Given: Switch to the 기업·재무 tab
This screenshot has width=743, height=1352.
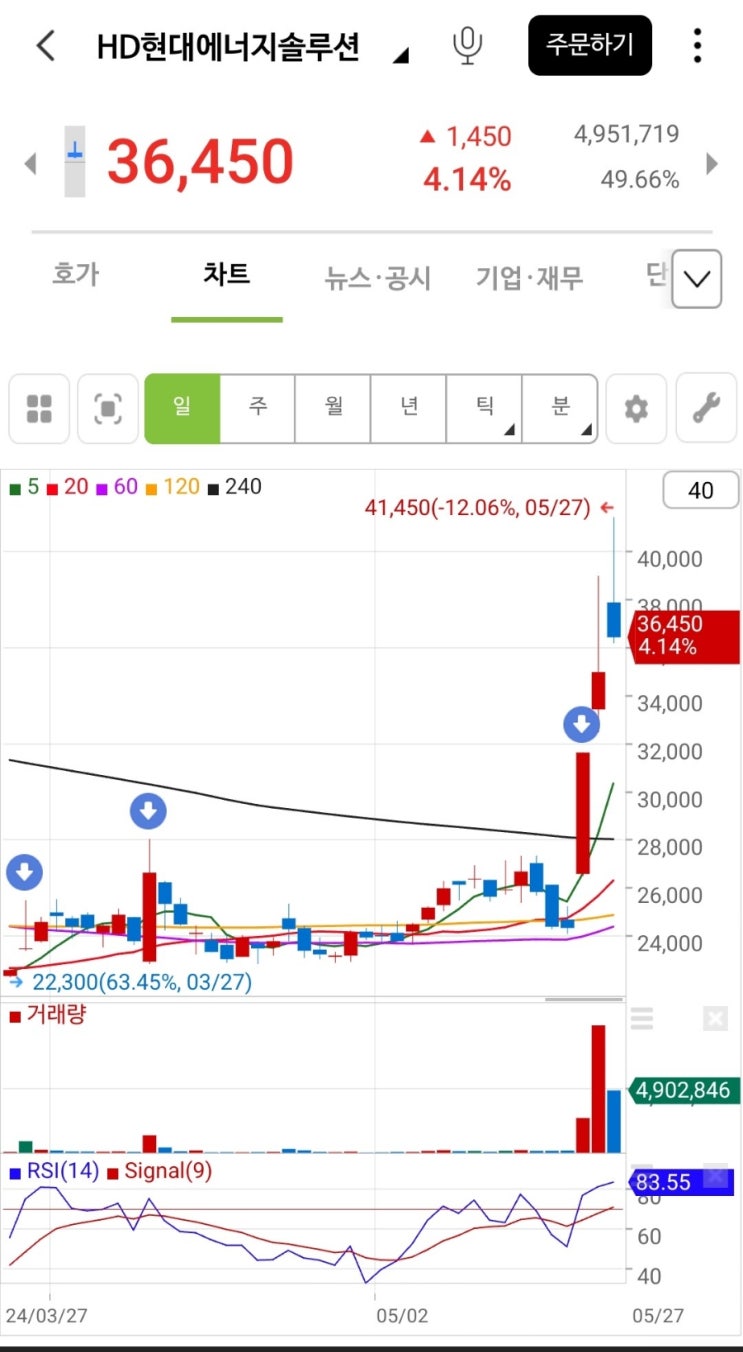Looking at the screenshot, I should pyautogui.click(x=529, y=277).
